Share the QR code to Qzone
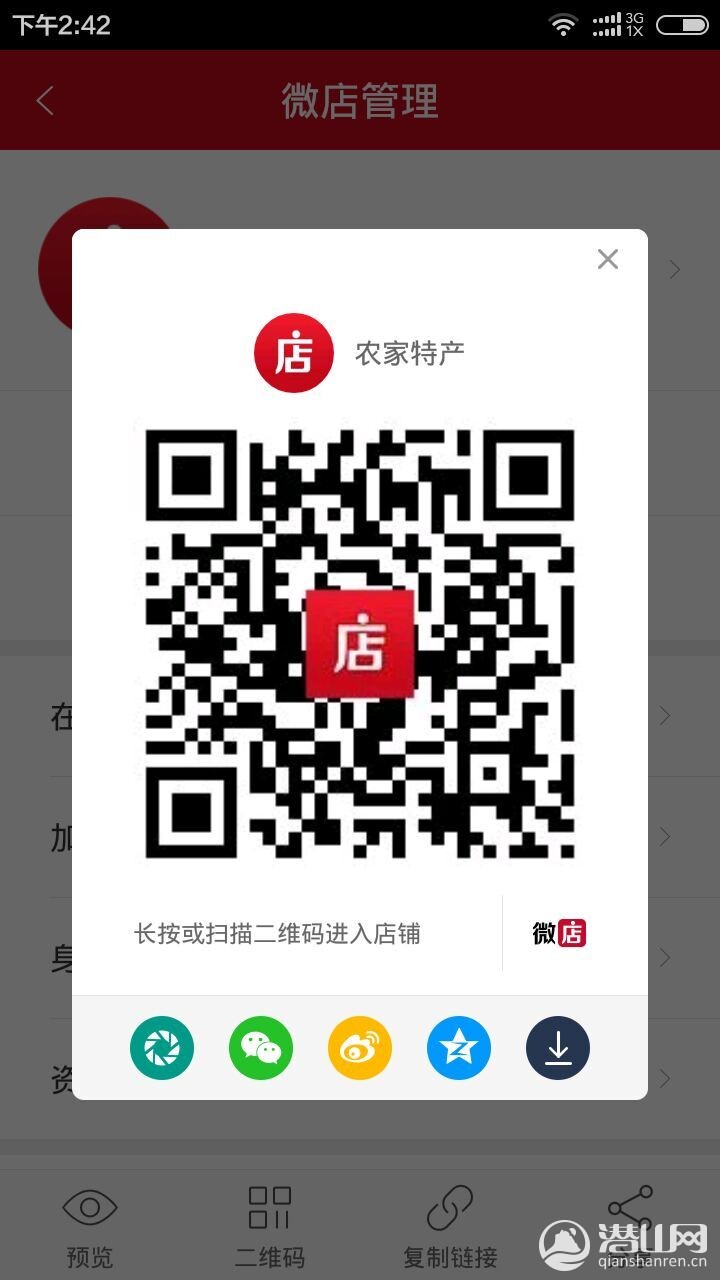The height and width of the screenshot is (1280, 720). (458, 1048)
